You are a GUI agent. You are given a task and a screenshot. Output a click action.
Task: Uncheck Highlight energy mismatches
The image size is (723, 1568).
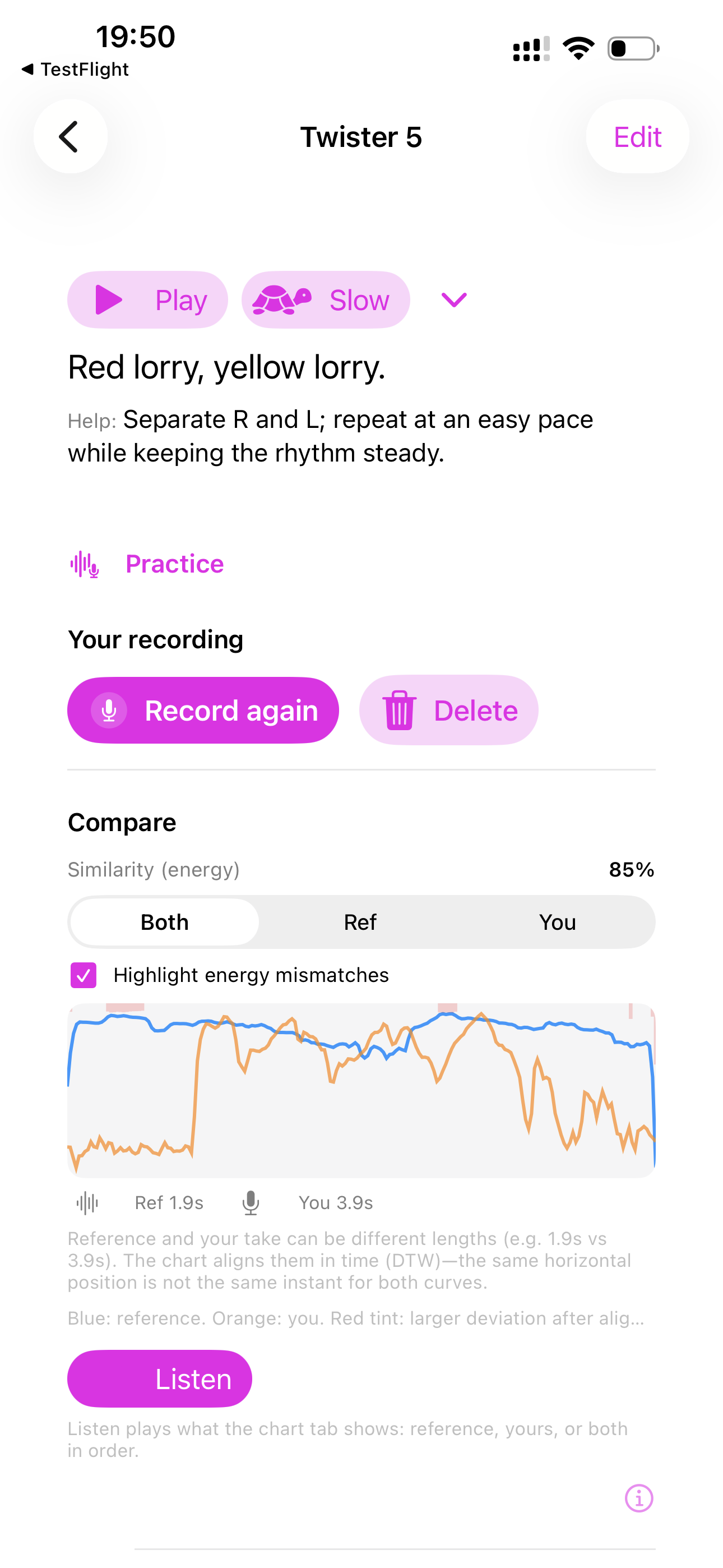pos(84,975)
